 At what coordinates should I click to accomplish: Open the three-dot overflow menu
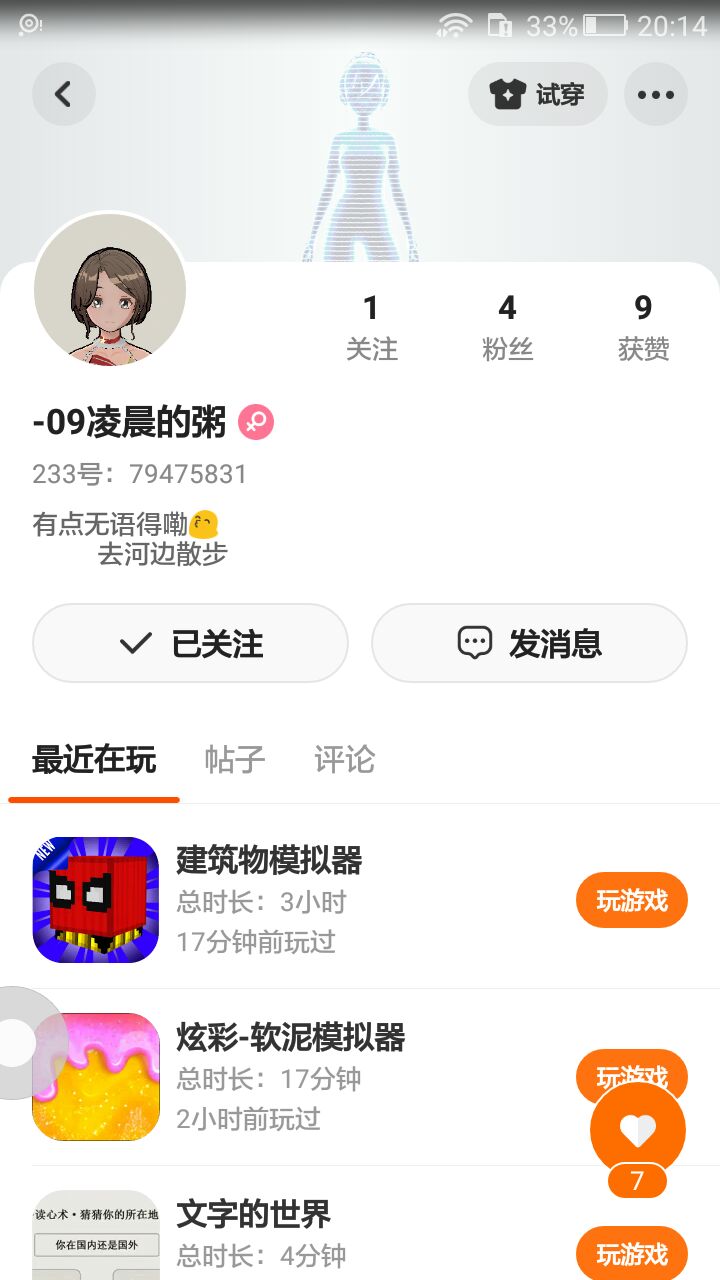click(655, 95)
